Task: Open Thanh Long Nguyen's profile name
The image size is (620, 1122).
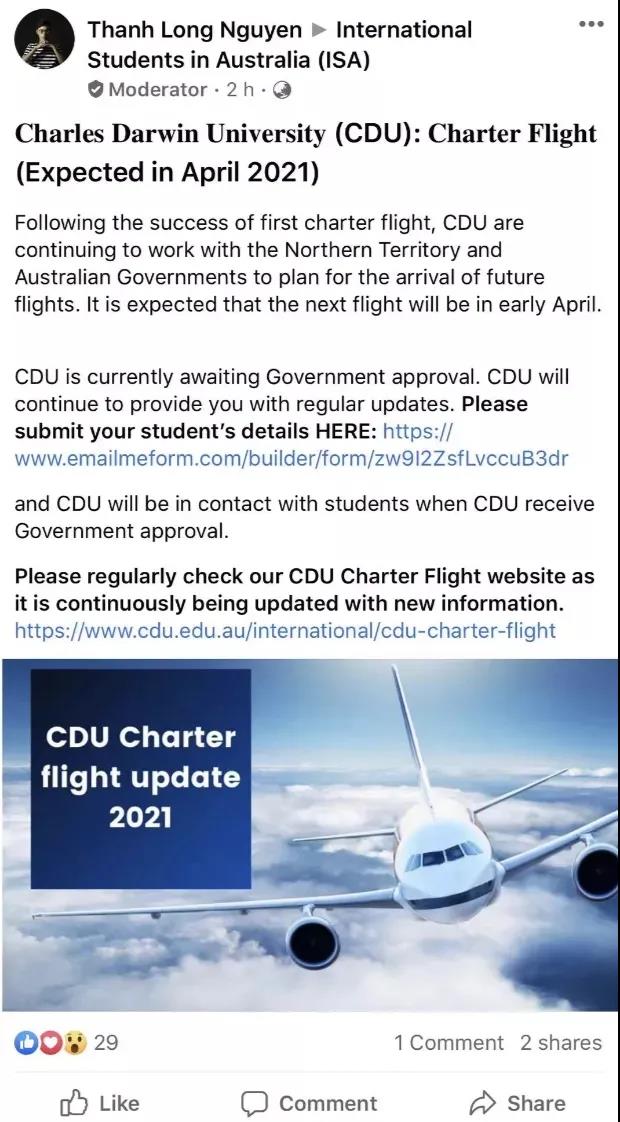Action: click(x=194, y=30)
